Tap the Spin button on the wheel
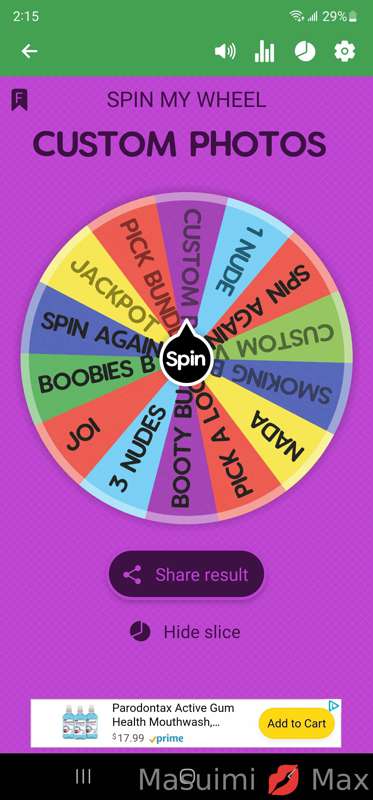Screen dimensions: 373x800 point(187,359)
